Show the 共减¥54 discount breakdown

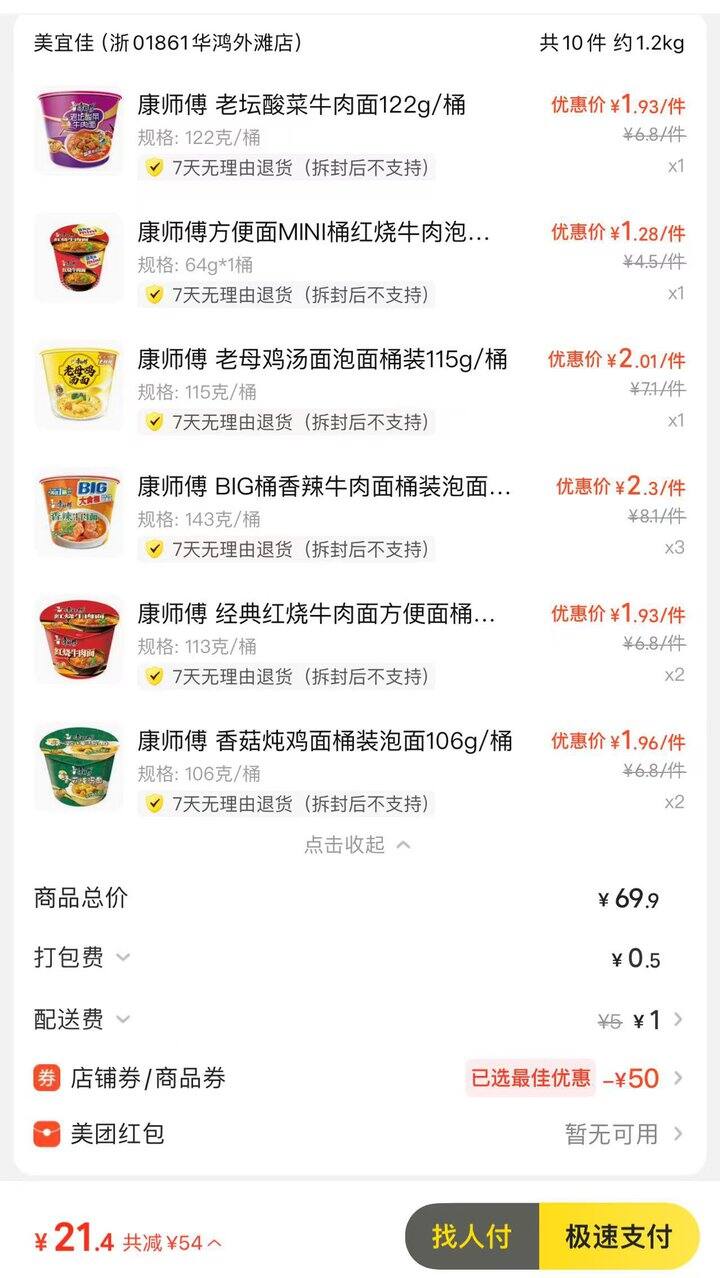pos(172,1243)
